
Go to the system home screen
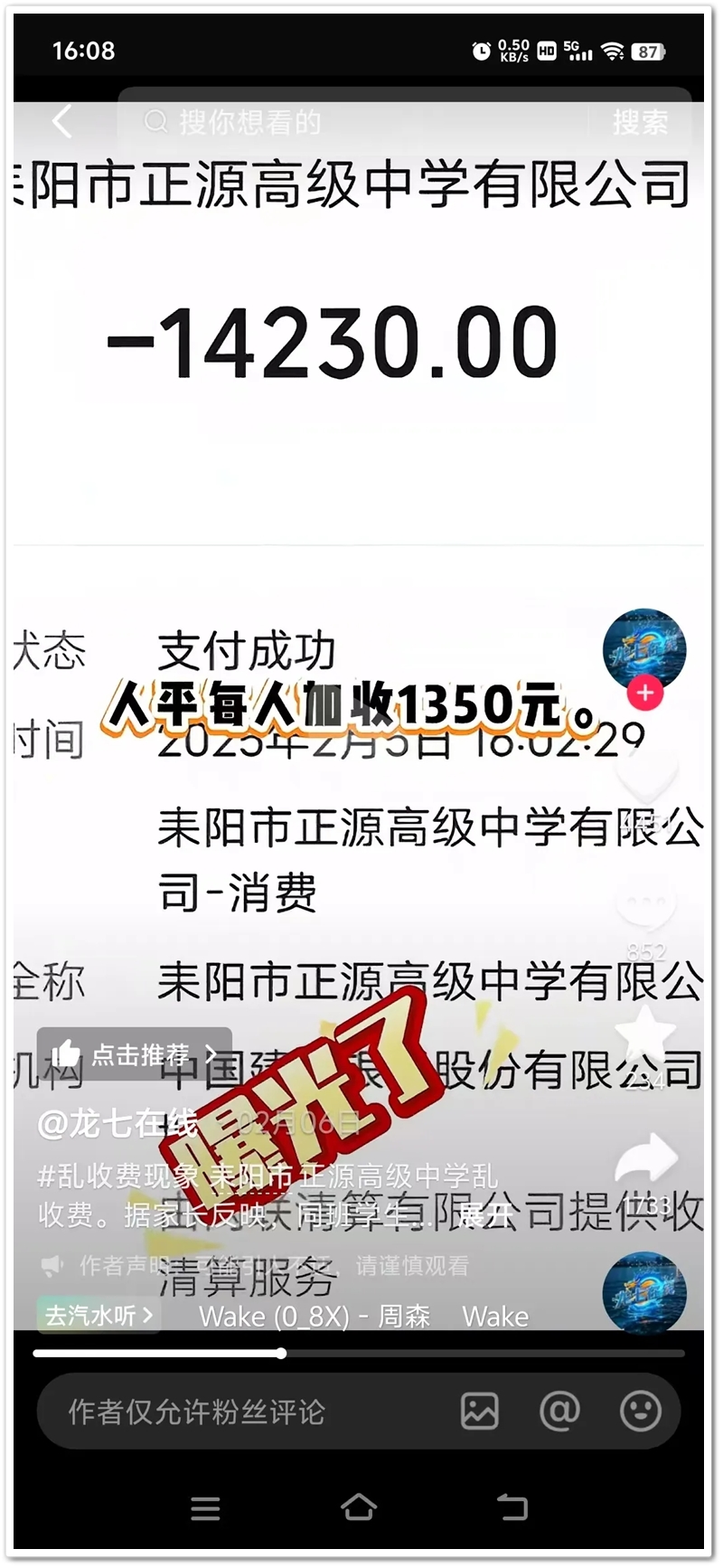point(359,1507)
